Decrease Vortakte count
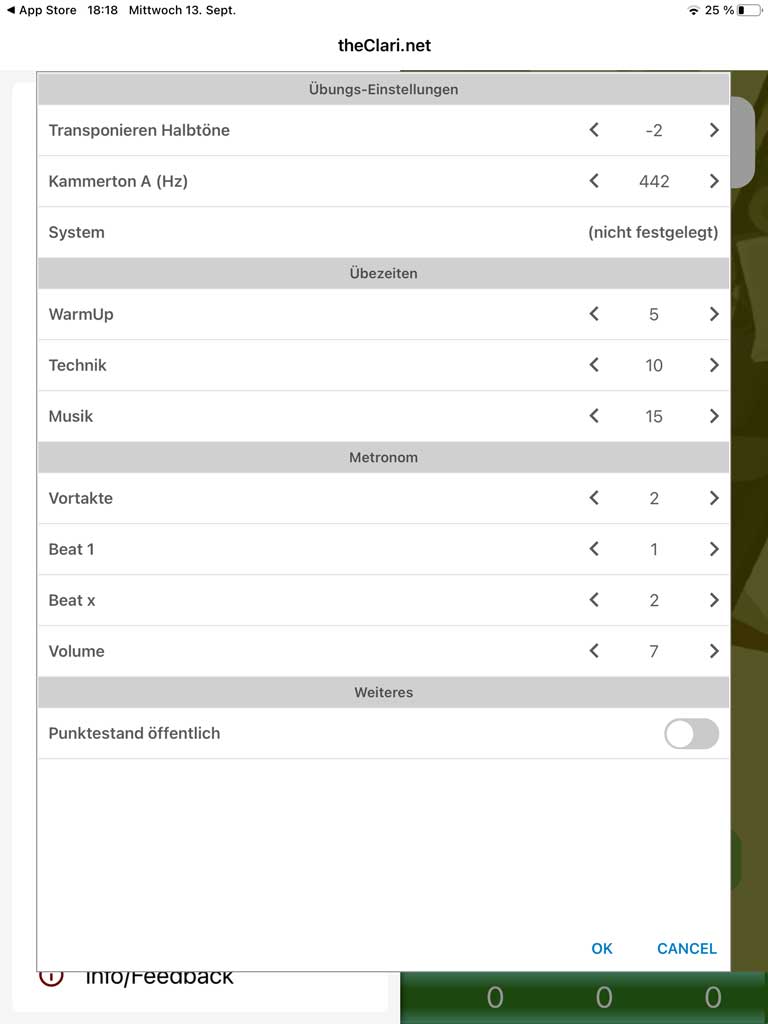 (x=594, y=498)
